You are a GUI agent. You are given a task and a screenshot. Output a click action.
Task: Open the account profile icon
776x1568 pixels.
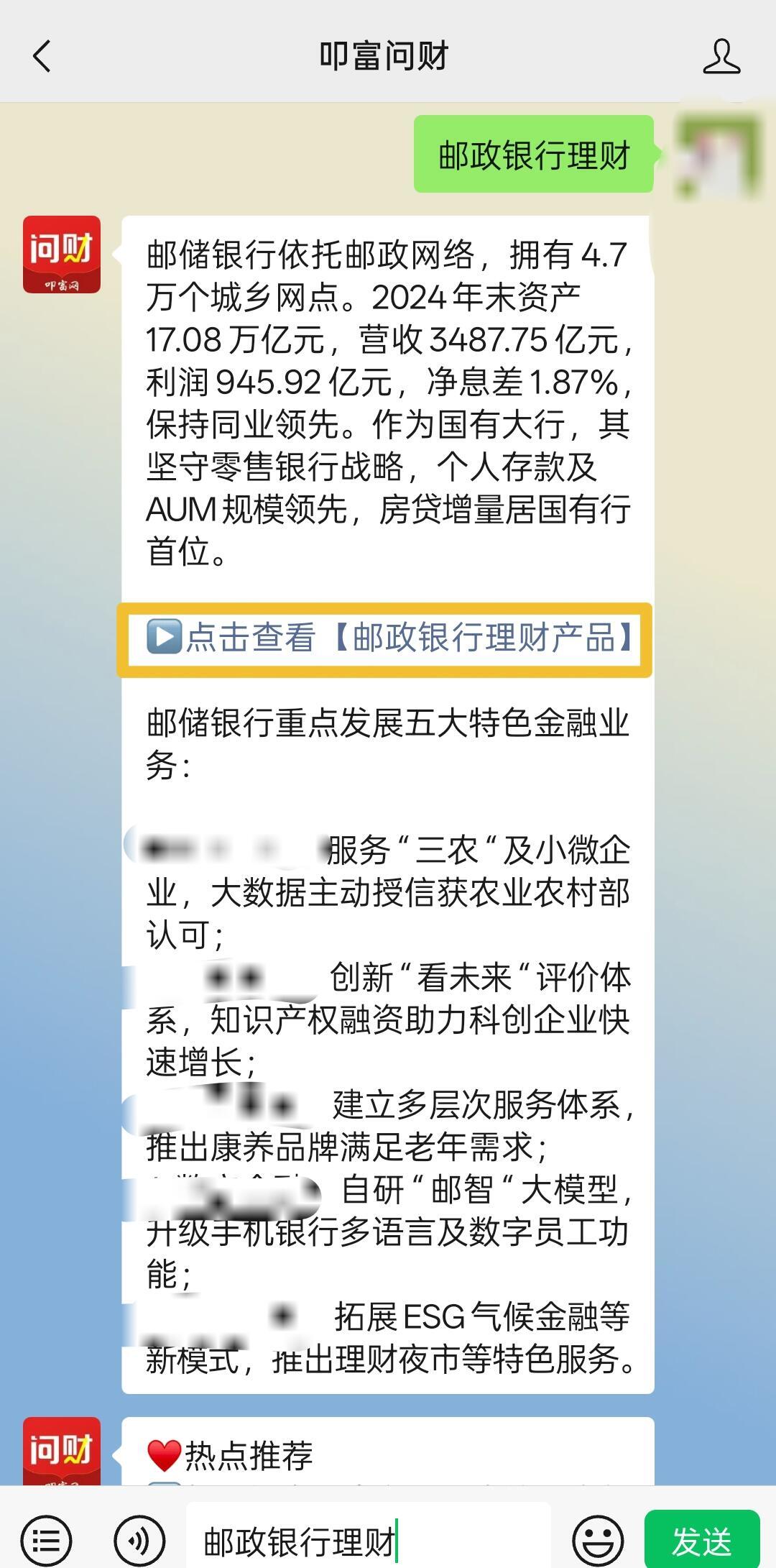point(721,56)
